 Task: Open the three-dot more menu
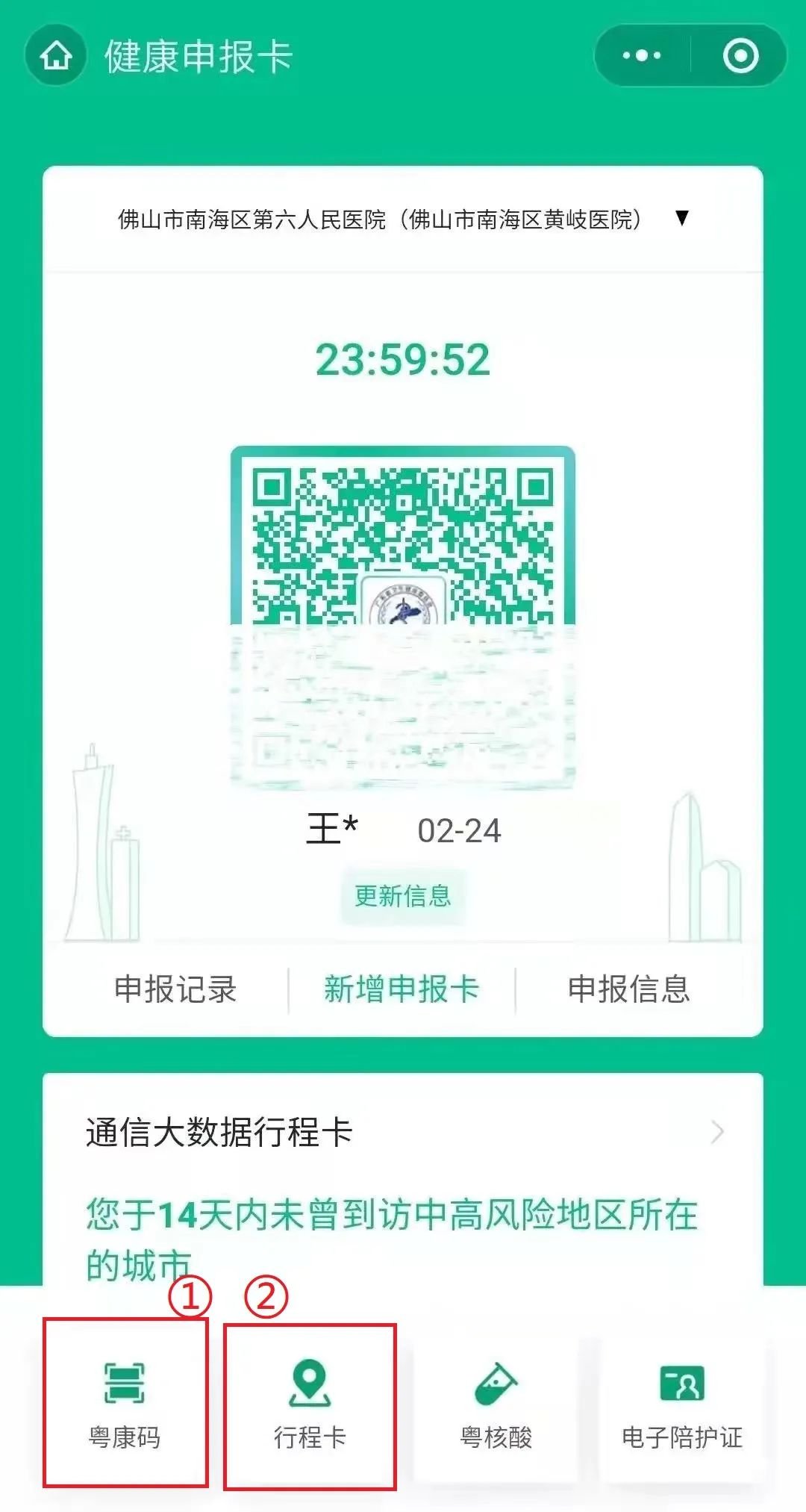[x=642, y=56]
